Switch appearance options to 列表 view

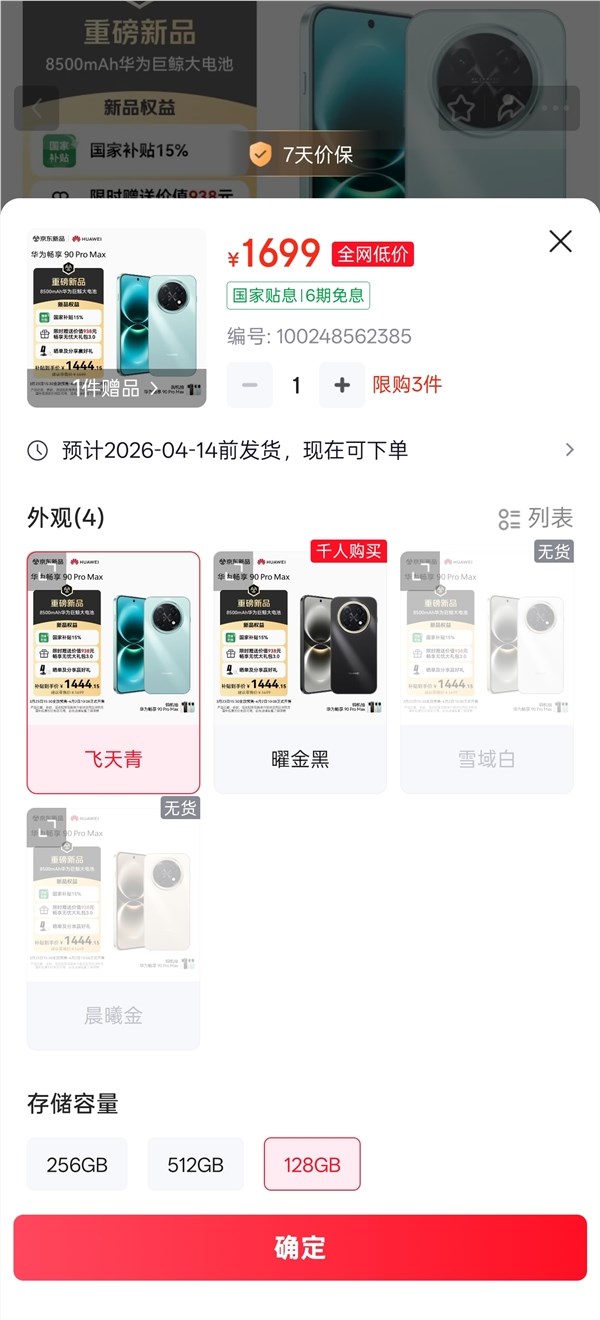[536, 518]
